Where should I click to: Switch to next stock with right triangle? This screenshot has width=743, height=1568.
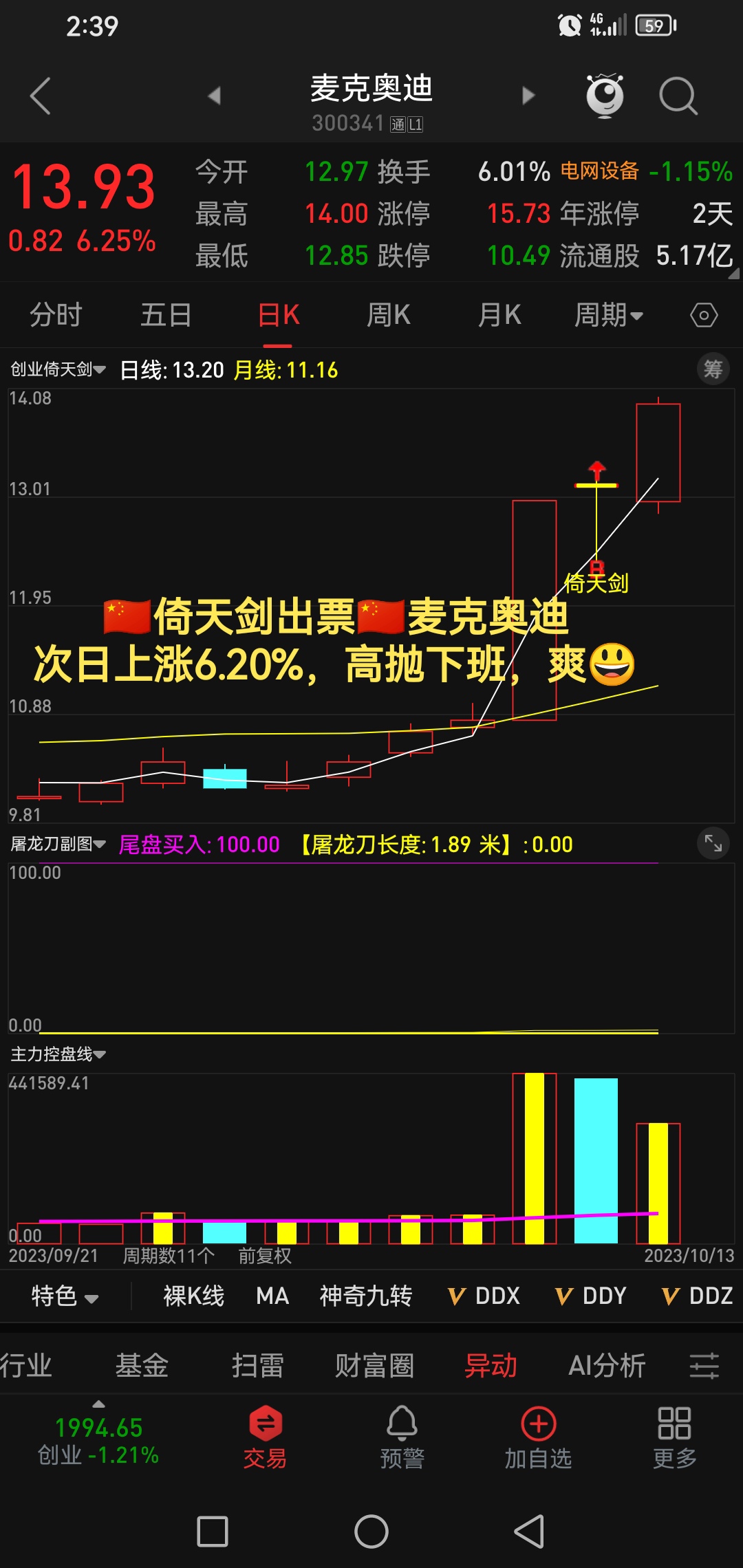point(528,96)
